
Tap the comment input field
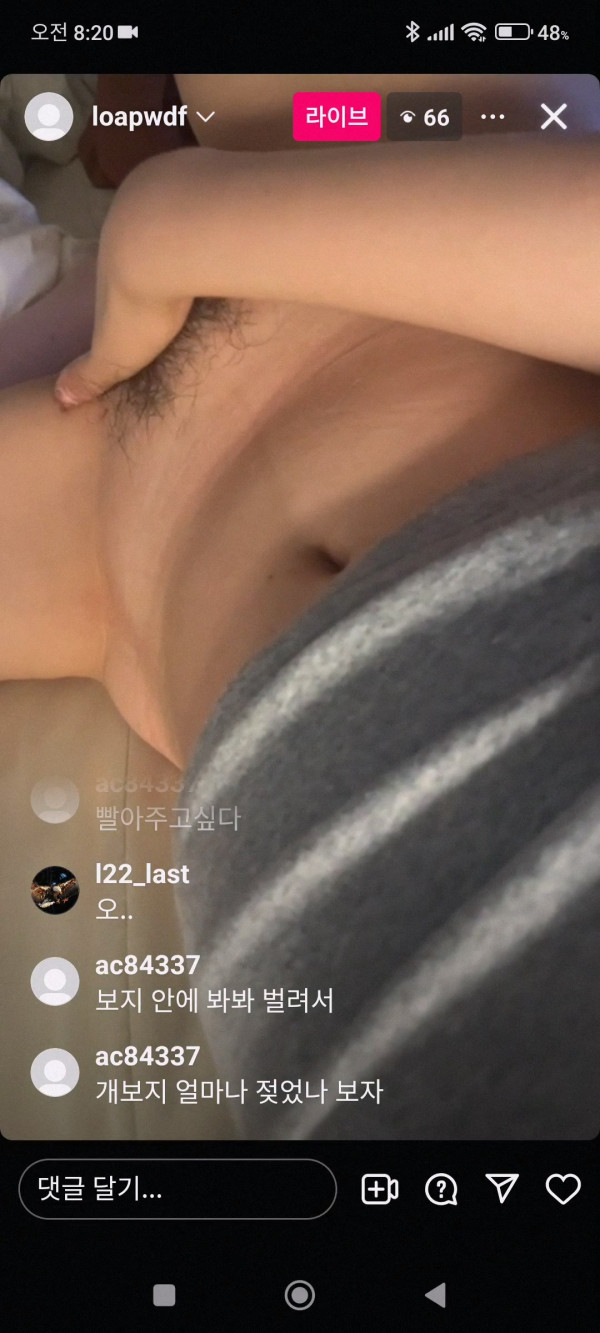point(177,1189)
